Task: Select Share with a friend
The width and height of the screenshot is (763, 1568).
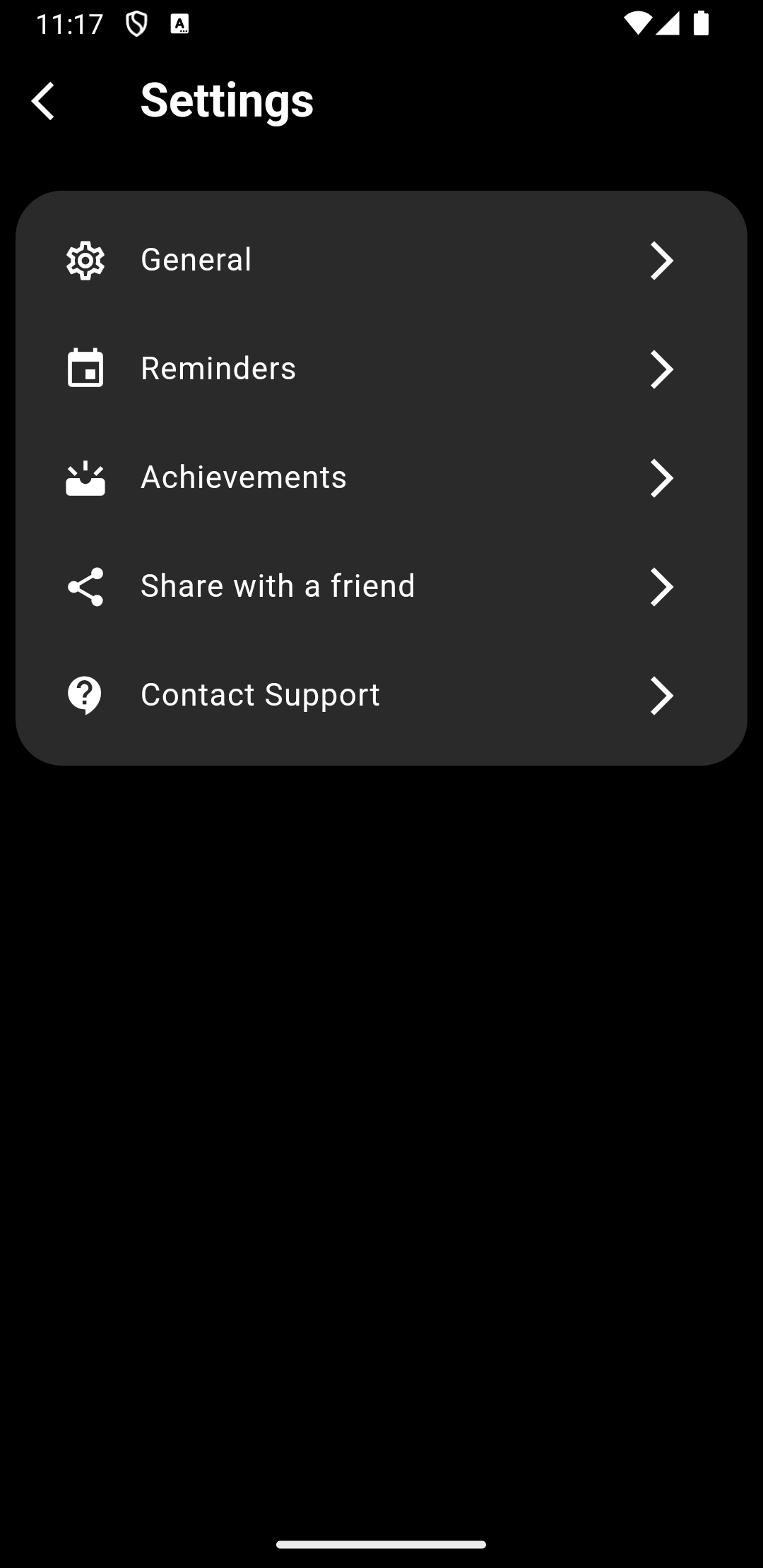Action: click(381, 586)
